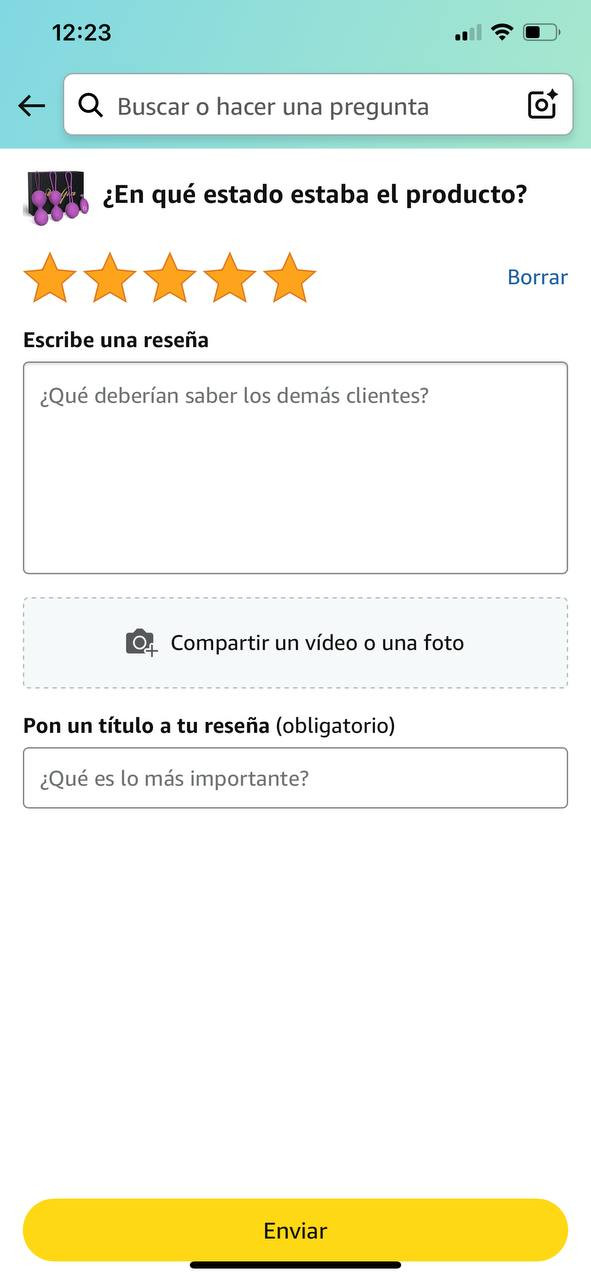Viewport: 591px width, 1280px height.
Task: Select the fifth star rating
Action: pos(290,278)
